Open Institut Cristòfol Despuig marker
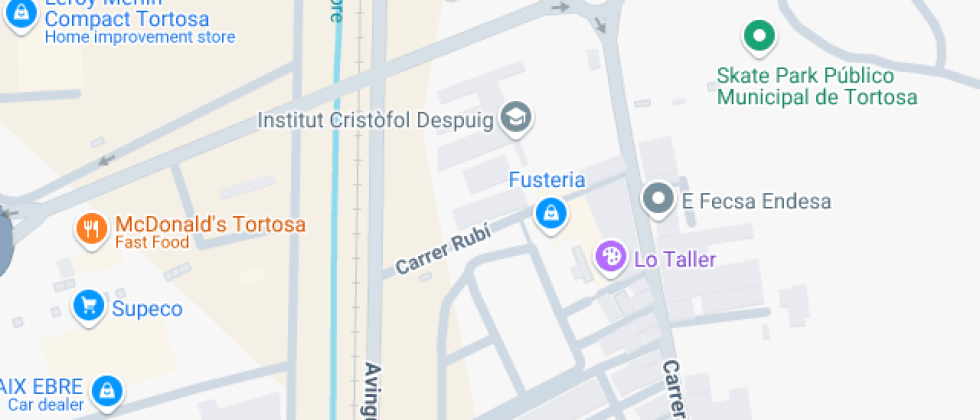The width and height of the screenshot is (980, 420). coord(516,118)
